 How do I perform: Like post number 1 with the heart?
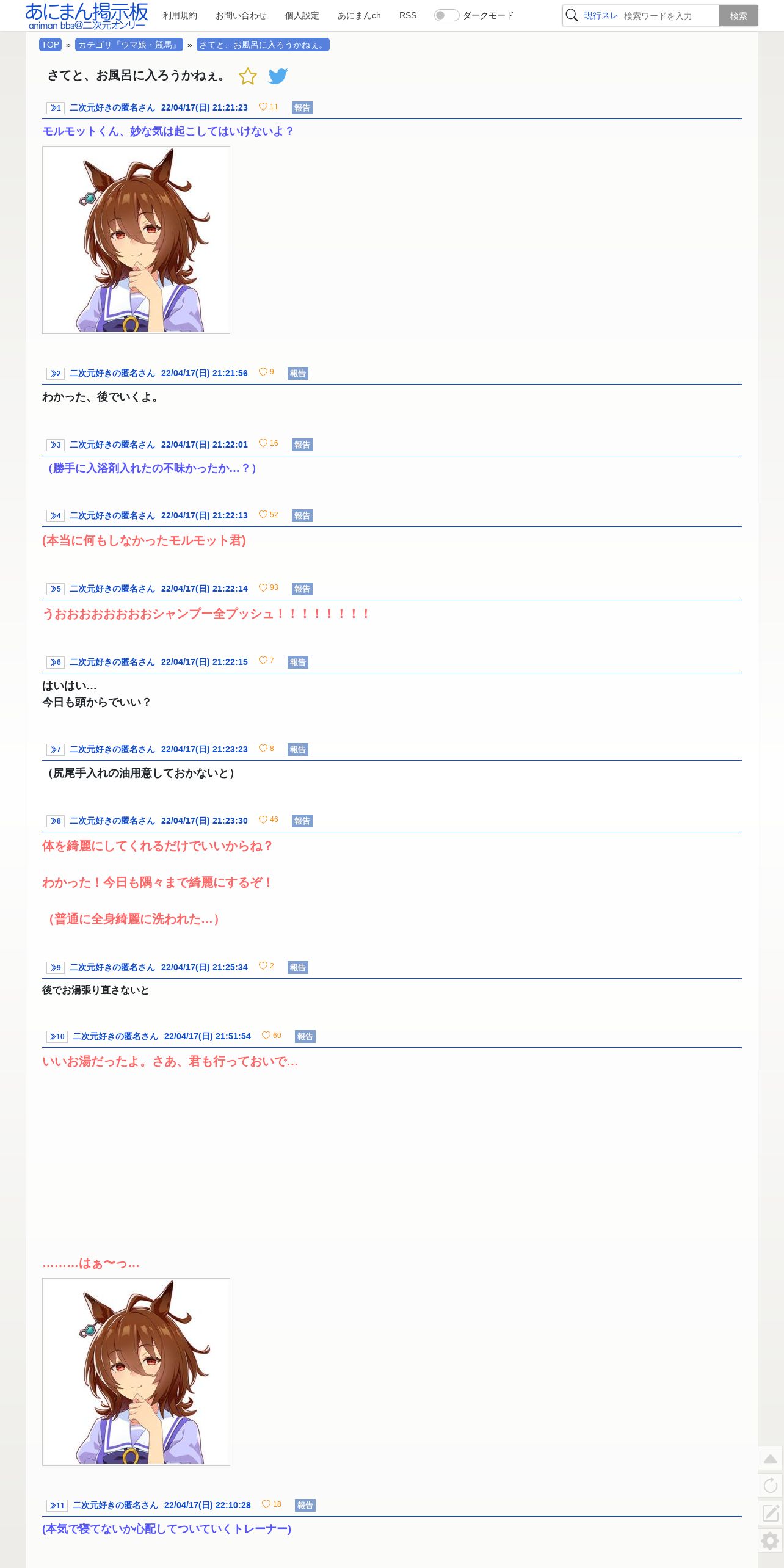click(x=263, y=106)
